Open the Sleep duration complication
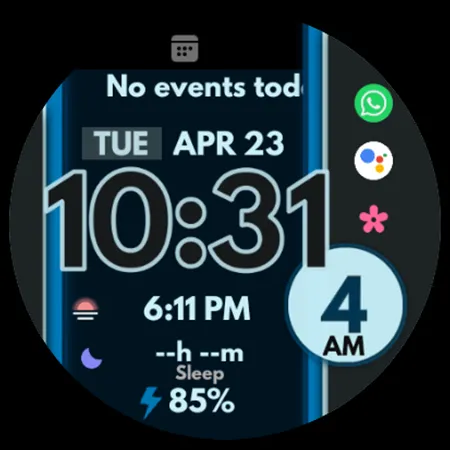 (x=163, y=361)
